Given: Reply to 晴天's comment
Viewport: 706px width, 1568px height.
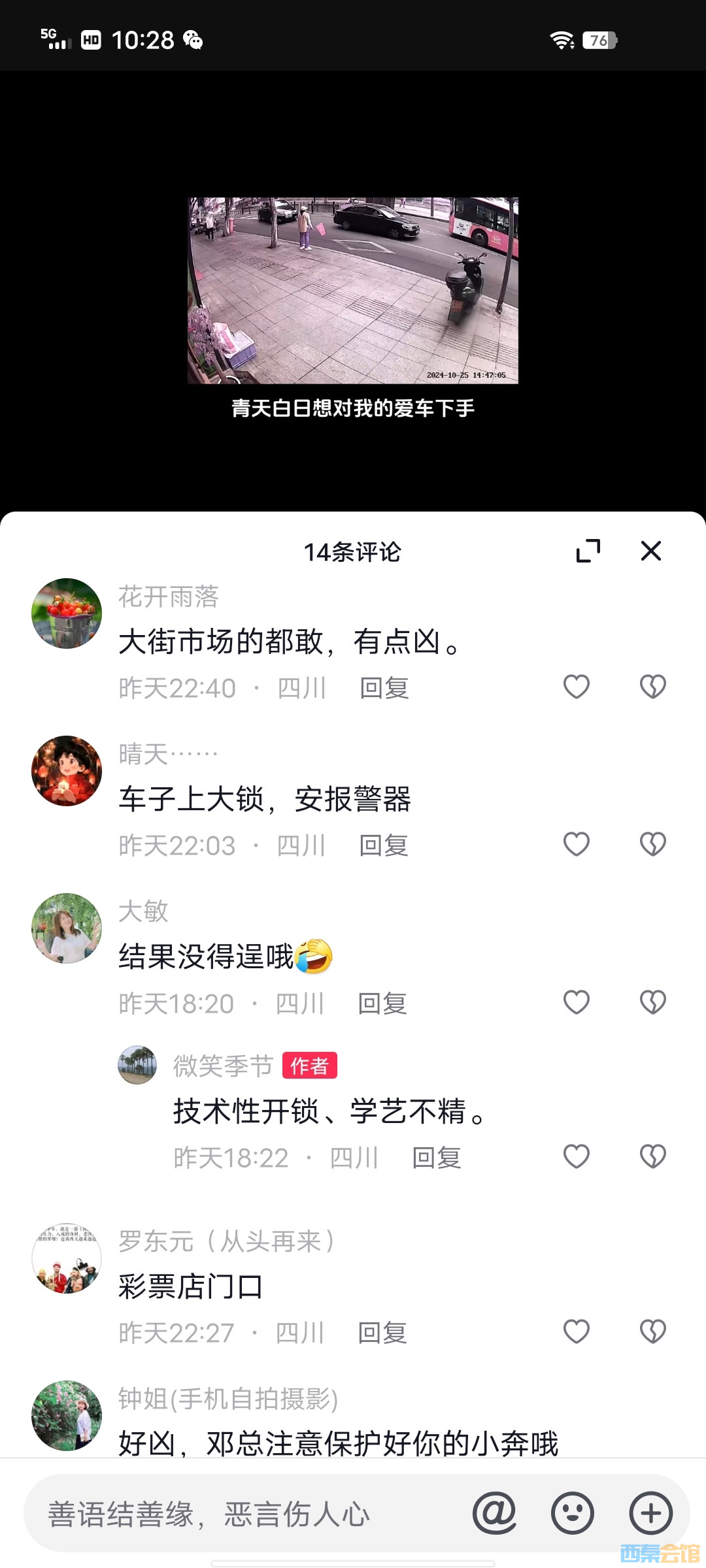Looking at the screenshot, I should (384, 845).
